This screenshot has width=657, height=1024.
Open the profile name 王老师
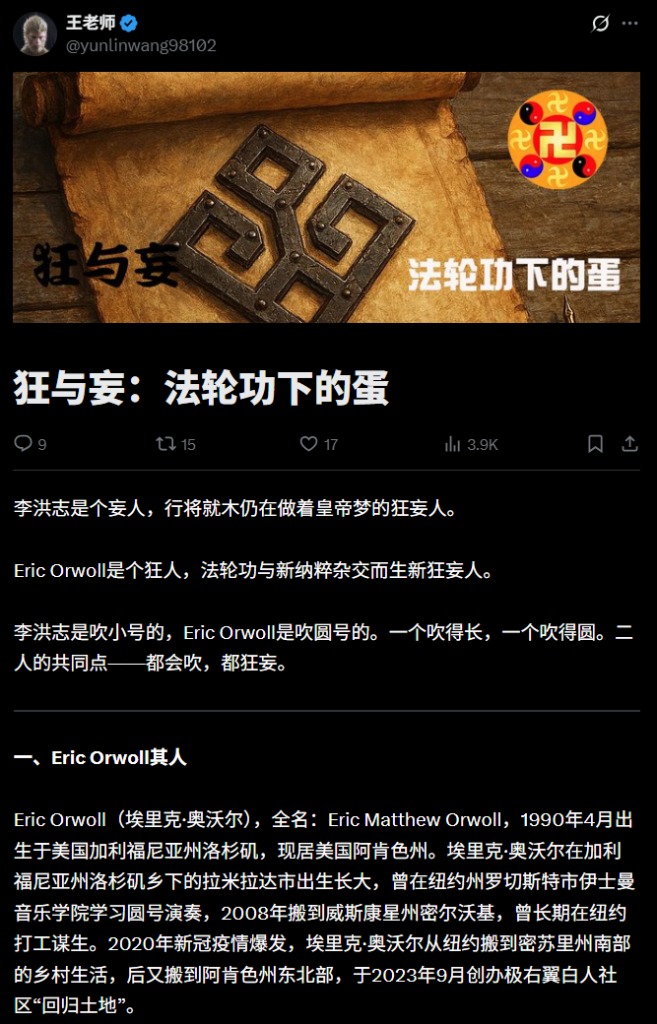pos(91,23)
